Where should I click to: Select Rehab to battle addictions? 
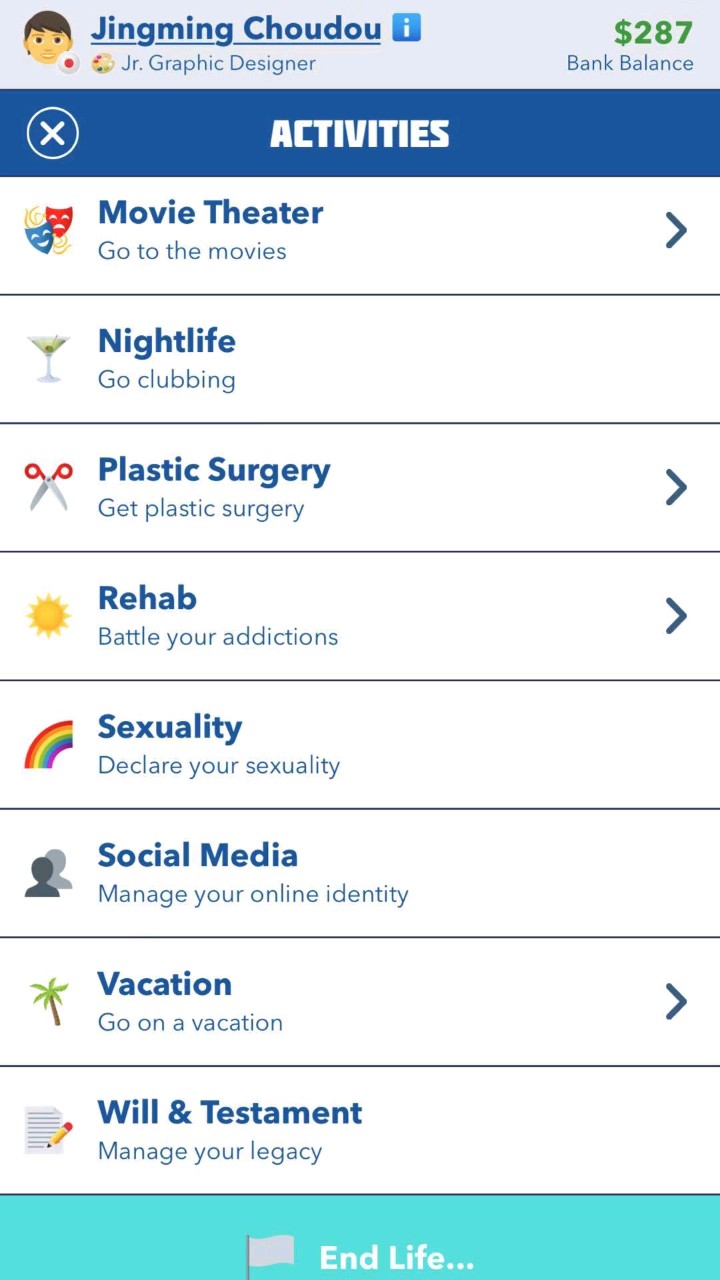[x=360, y=616]
